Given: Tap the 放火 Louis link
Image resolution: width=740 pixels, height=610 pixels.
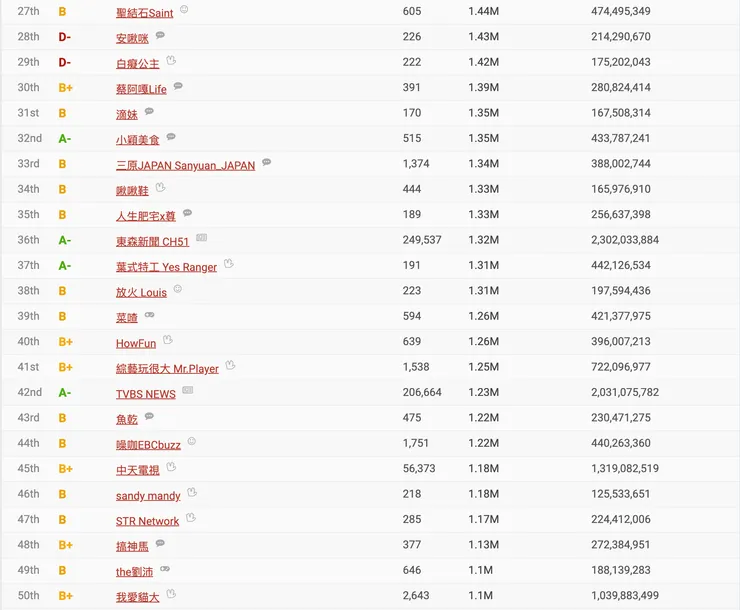Looking at the screenshot, I should point(141,292).
